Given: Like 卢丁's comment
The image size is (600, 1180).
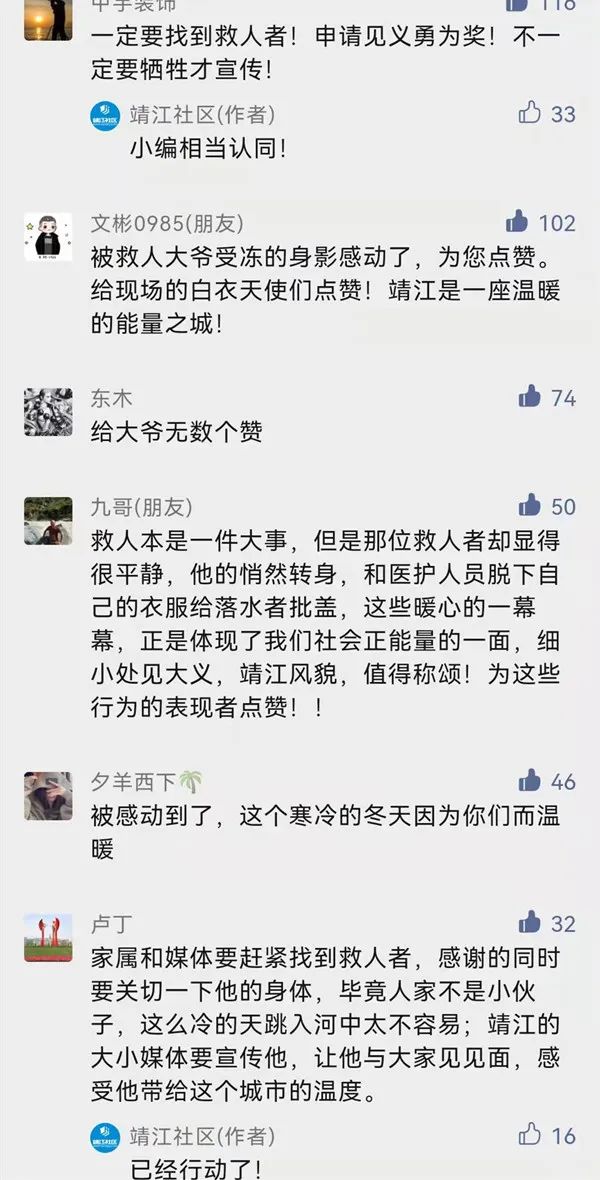Looking at the screenshot, I should tap(530, 922).
